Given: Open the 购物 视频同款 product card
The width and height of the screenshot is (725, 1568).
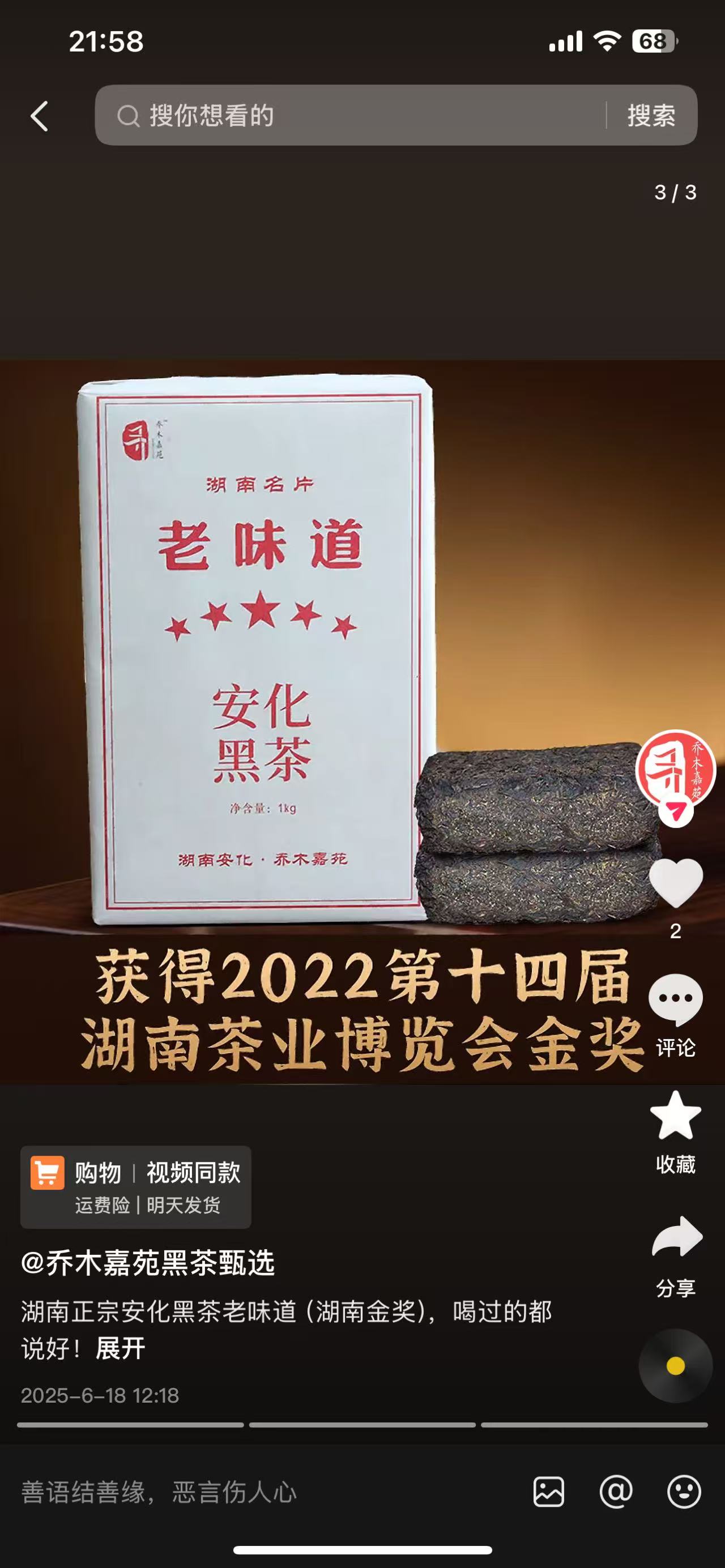Looking at the screenshot, I should click(136, 1187).
